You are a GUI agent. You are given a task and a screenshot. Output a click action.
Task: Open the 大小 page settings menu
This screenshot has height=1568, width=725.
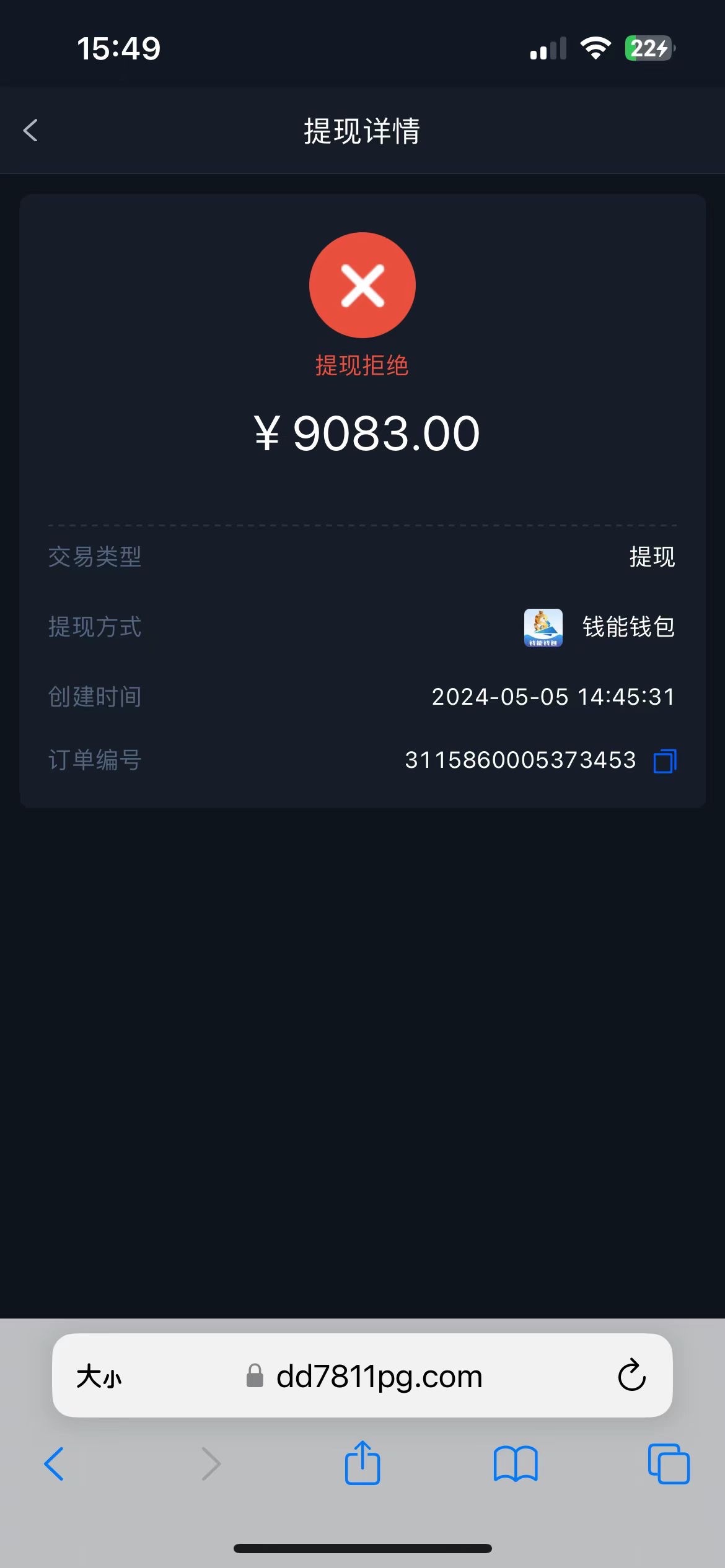click(x=99, y=1377)
